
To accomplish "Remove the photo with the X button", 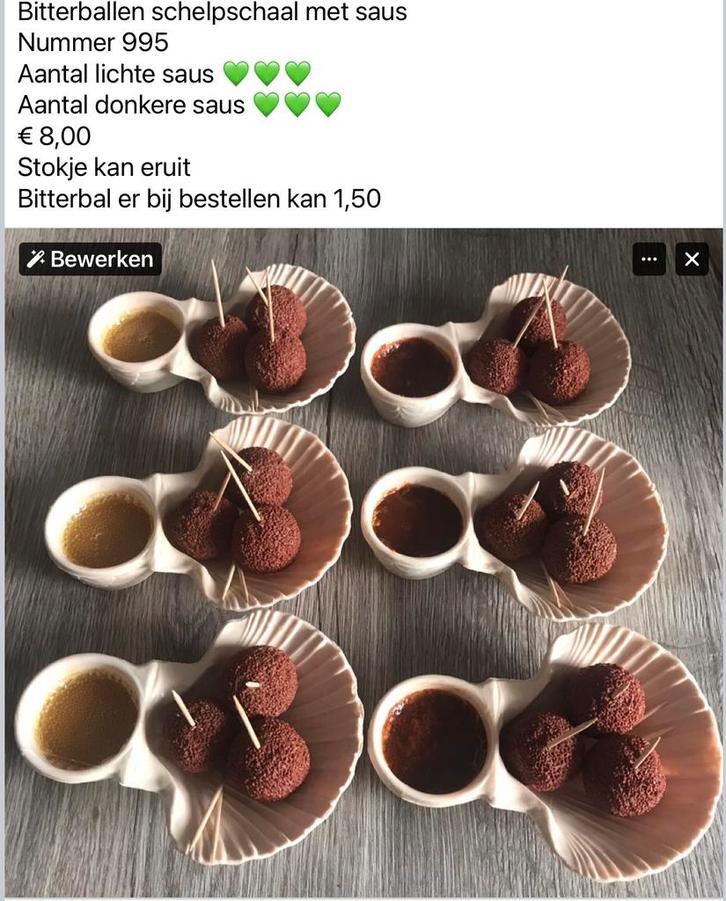I will pyautogui.click(x=692, y=260).
